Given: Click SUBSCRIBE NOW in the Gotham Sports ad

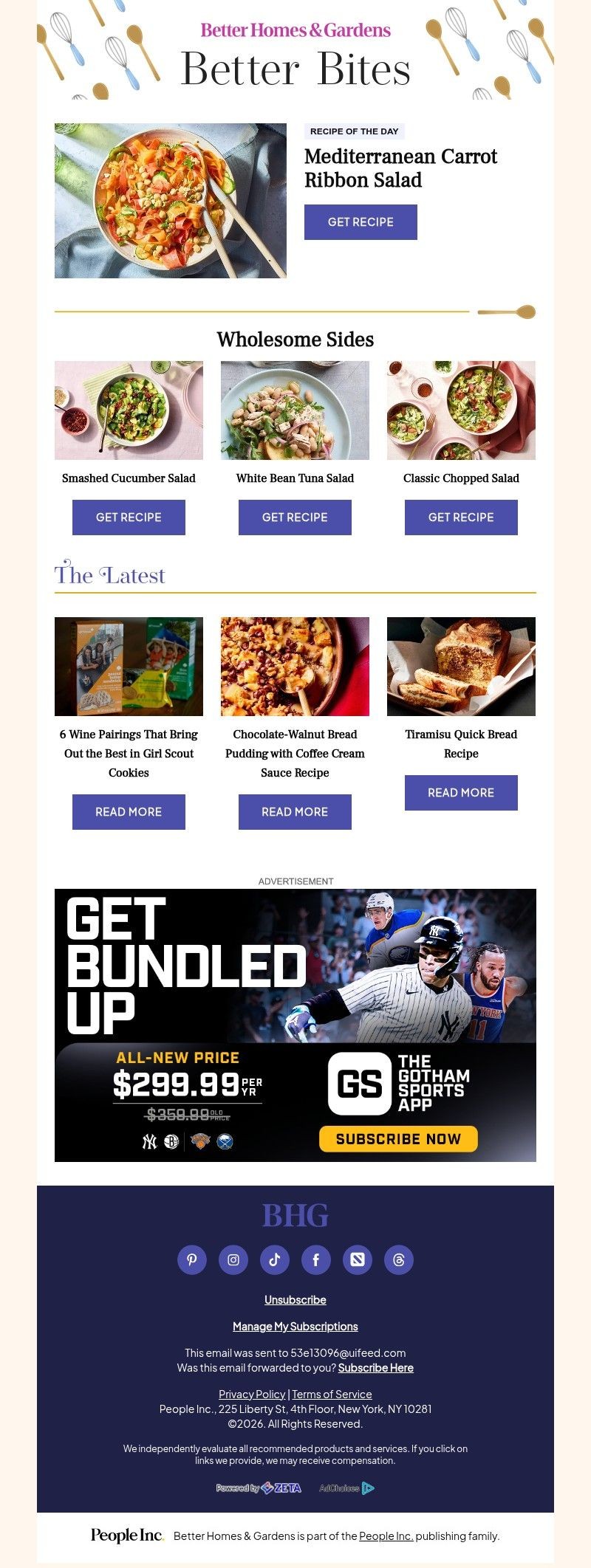Looking at the screenshot, I should (397, 1138).
